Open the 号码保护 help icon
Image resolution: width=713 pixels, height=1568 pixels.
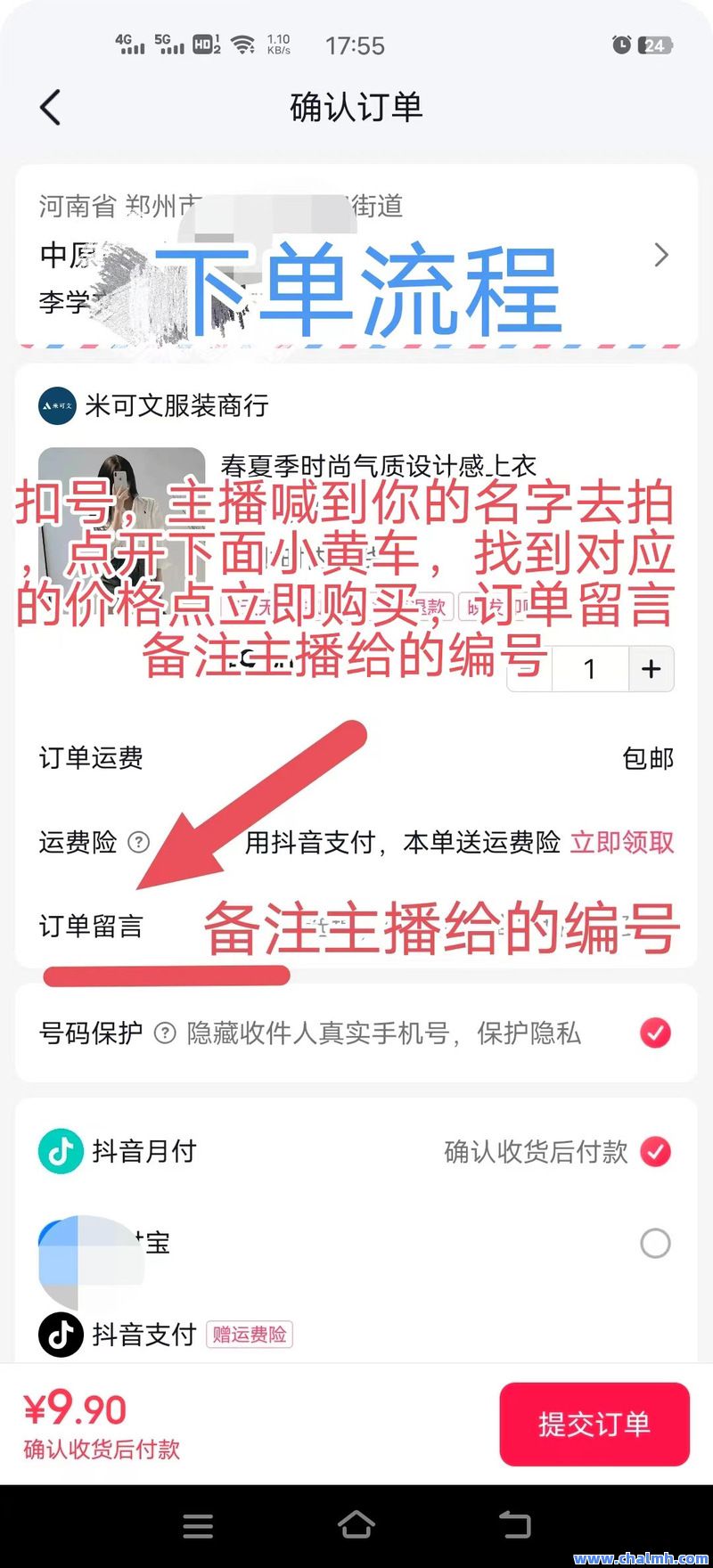165,1033
